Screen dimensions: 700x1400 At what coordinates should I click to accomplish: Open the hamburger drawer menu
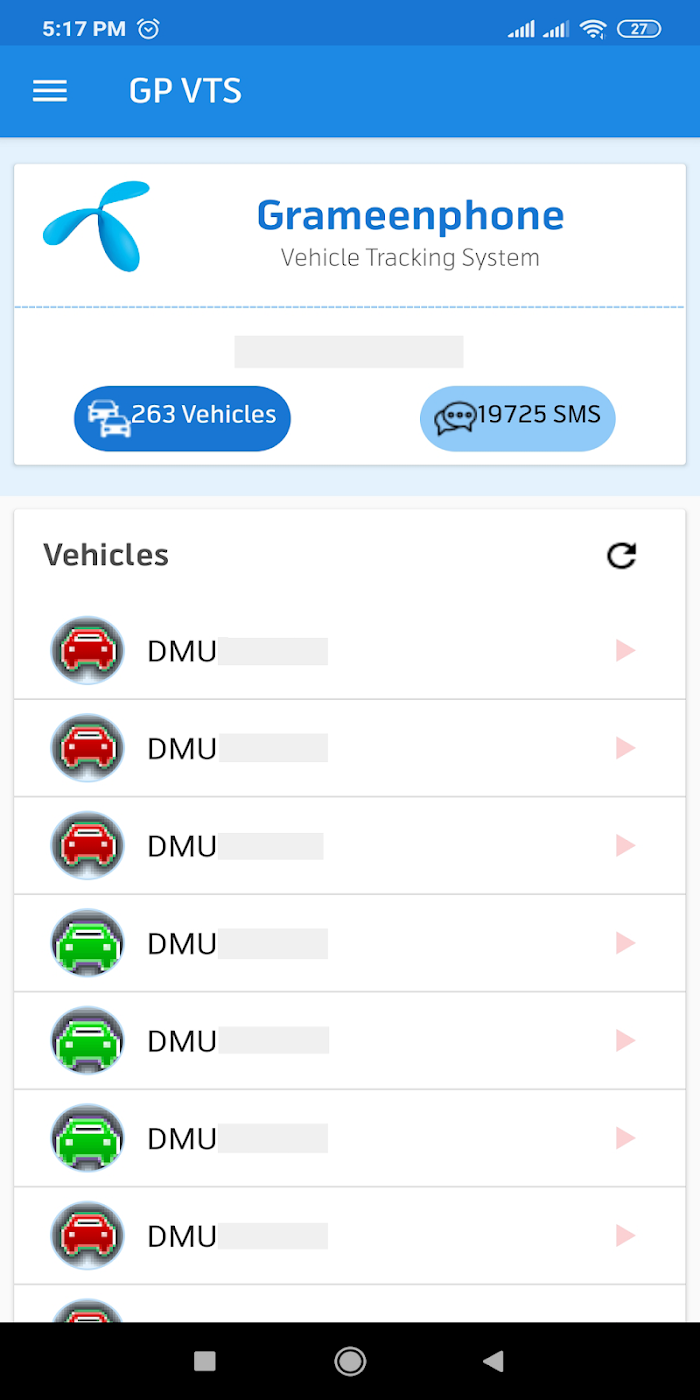[50, 91]
